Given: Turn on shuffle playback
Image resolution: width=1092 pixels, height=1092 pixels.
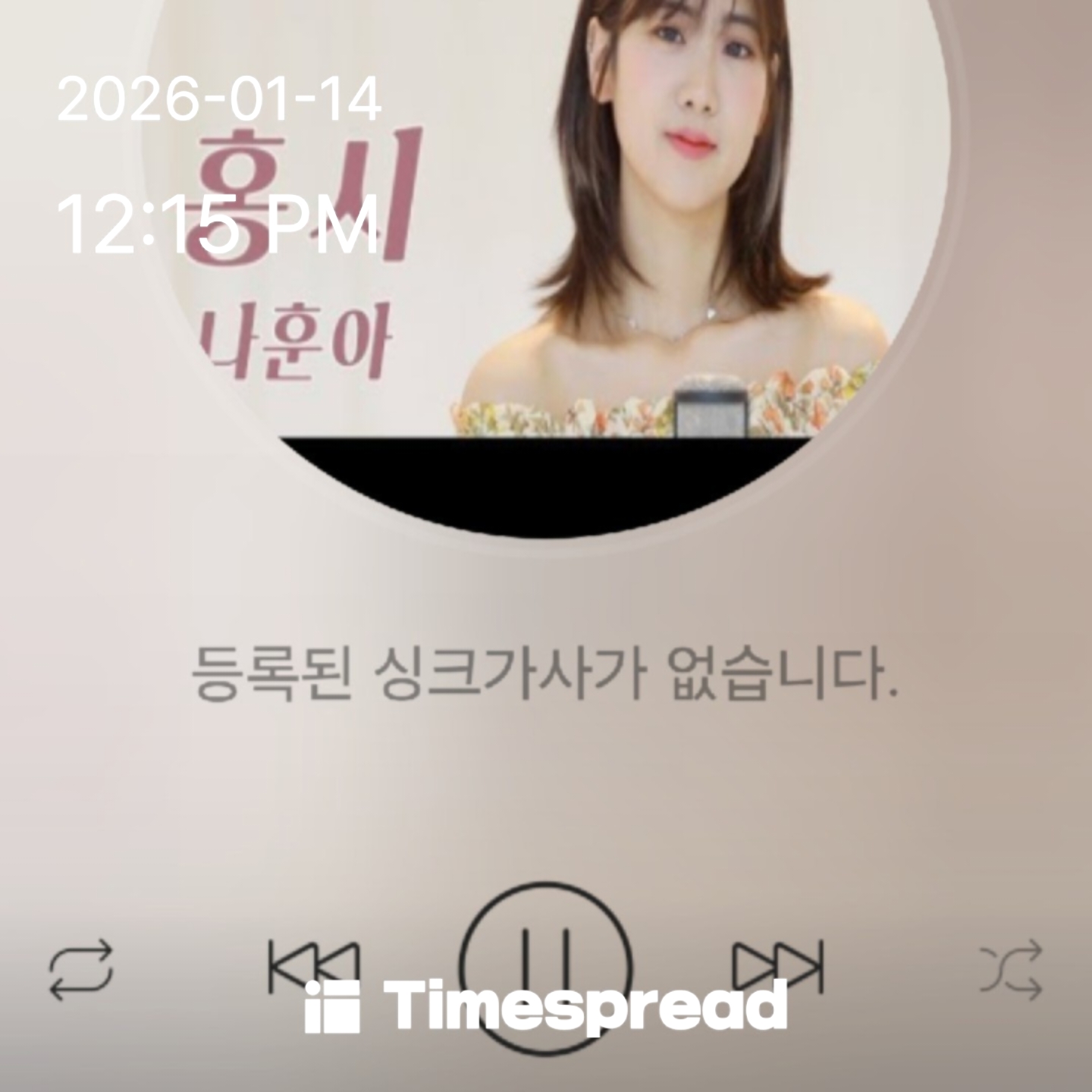Looking at the screenshot, I should (x=1011, y=969).
